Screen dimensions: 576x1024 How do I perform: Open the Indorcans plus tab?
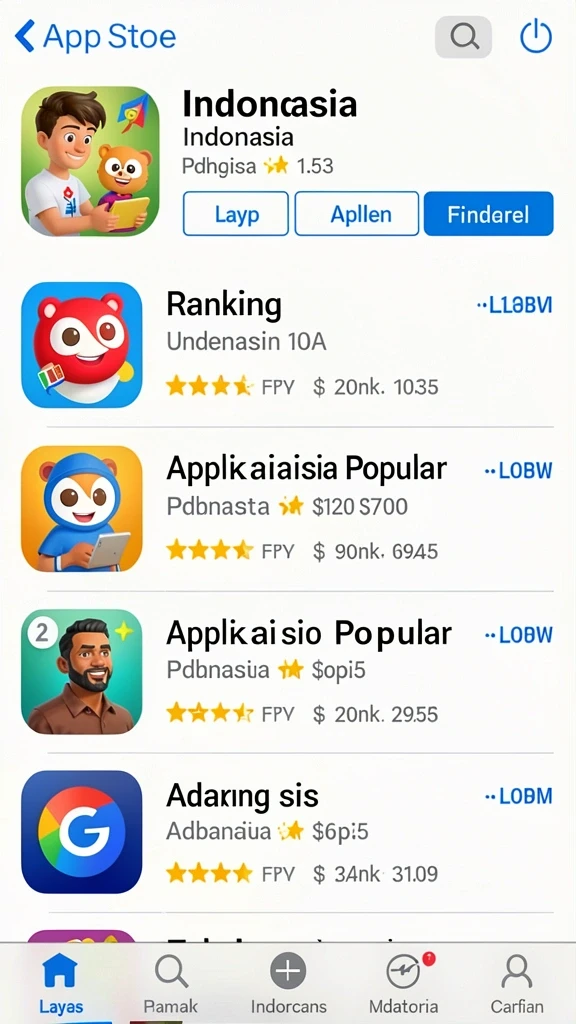click(x=288, y=984)
